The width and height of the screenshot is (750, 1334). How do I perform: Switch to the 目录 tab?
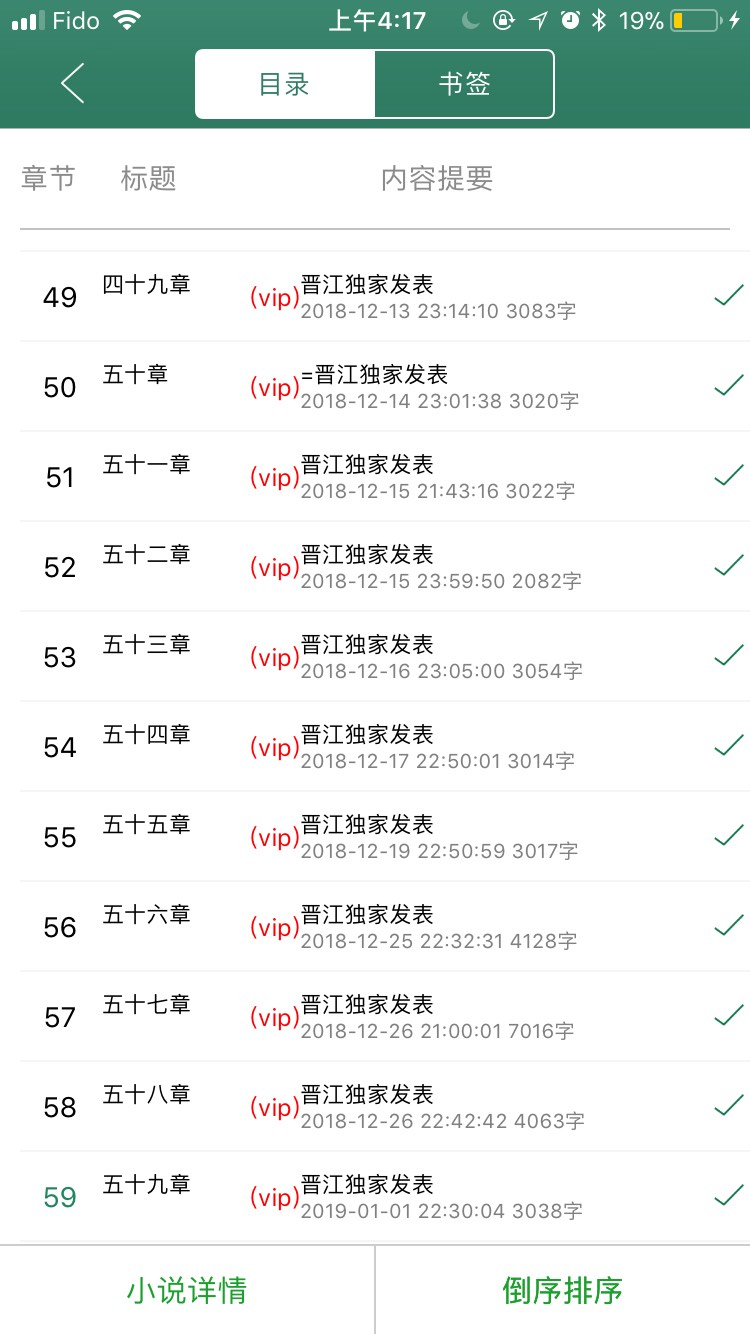point(285,84)
